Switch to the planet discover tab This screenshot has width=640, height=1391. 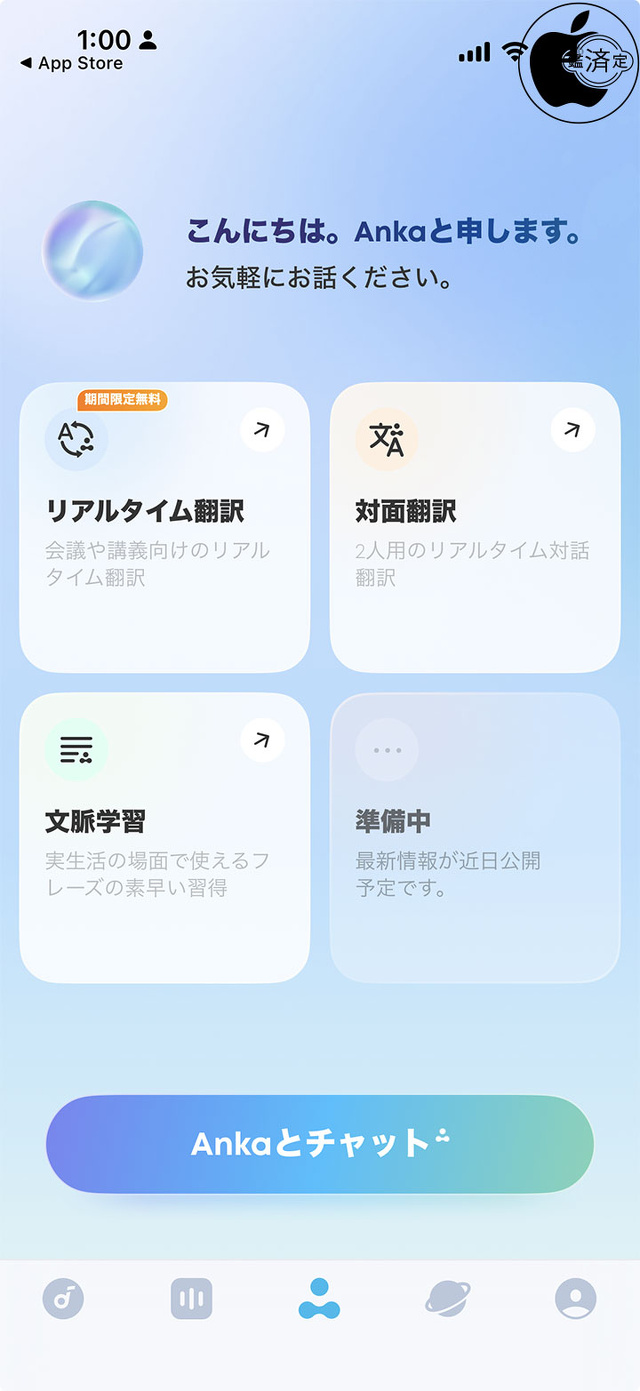tap(448, 1299)
